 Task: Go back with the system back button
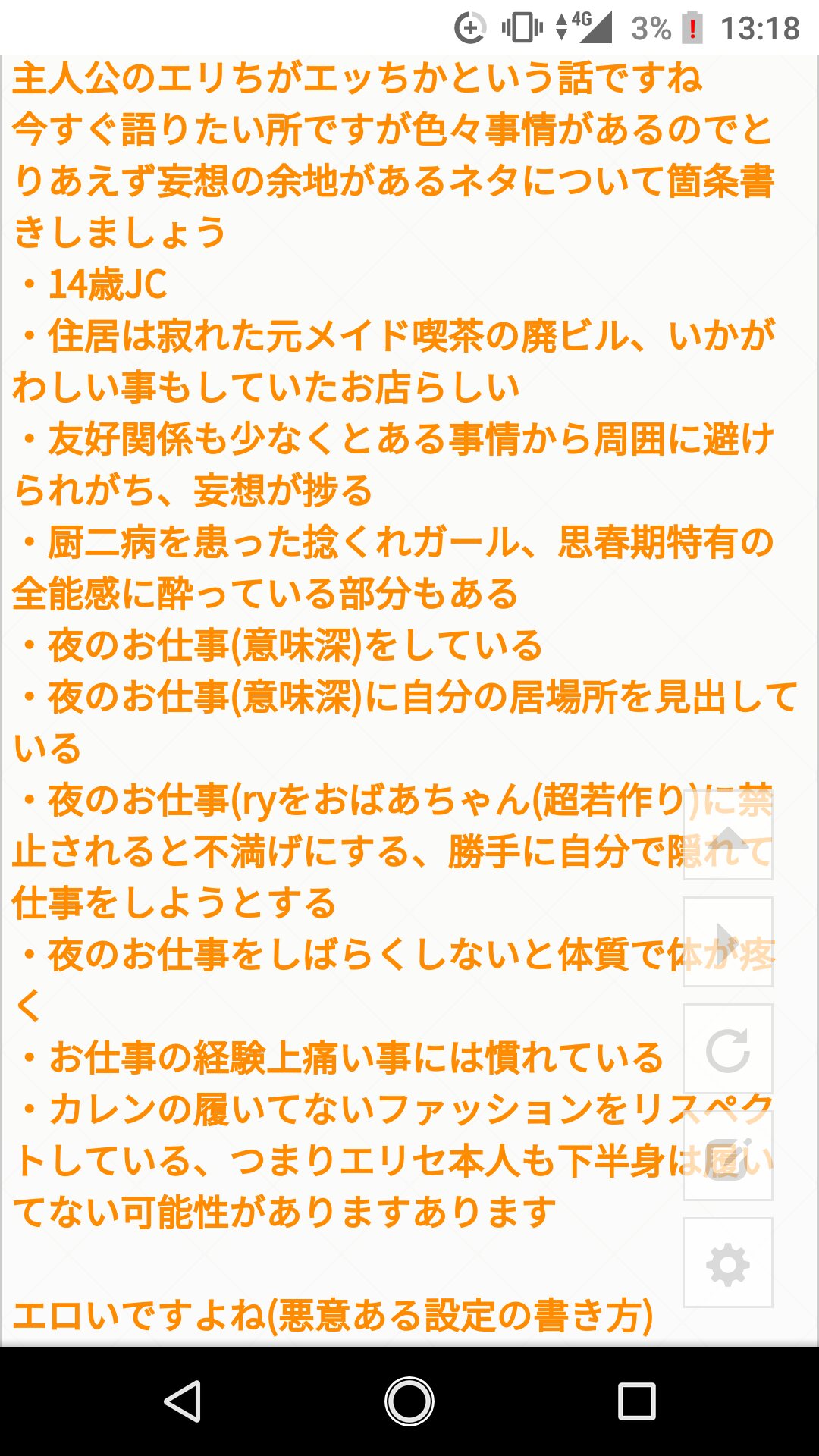coord(183,1401)
